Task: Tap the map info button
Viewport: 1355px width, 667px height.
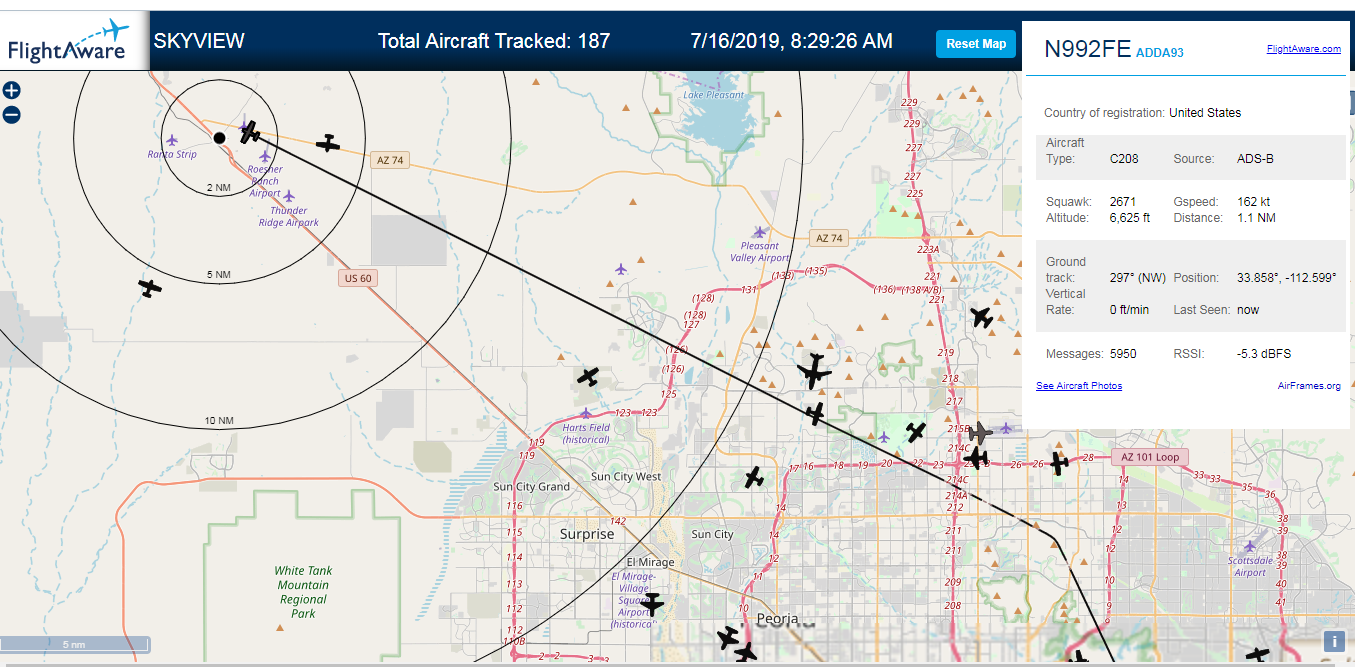Action: click(x=1334, y=642)
